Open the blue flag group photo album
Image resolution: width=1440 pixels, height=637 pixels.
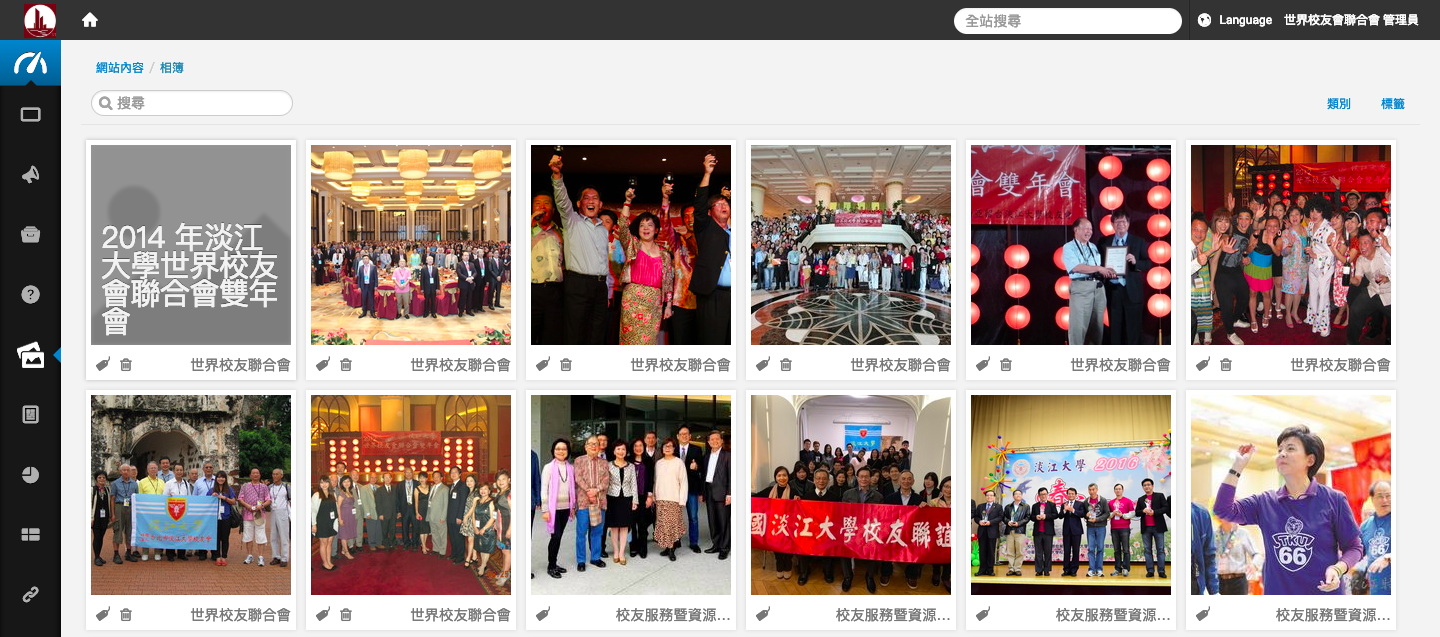[x=191, y=495]
